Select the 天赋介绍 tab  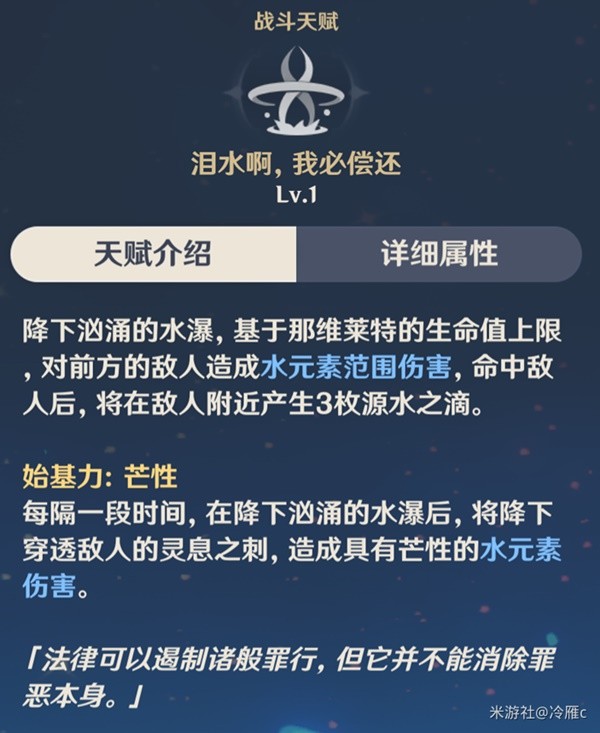[154, 253]
